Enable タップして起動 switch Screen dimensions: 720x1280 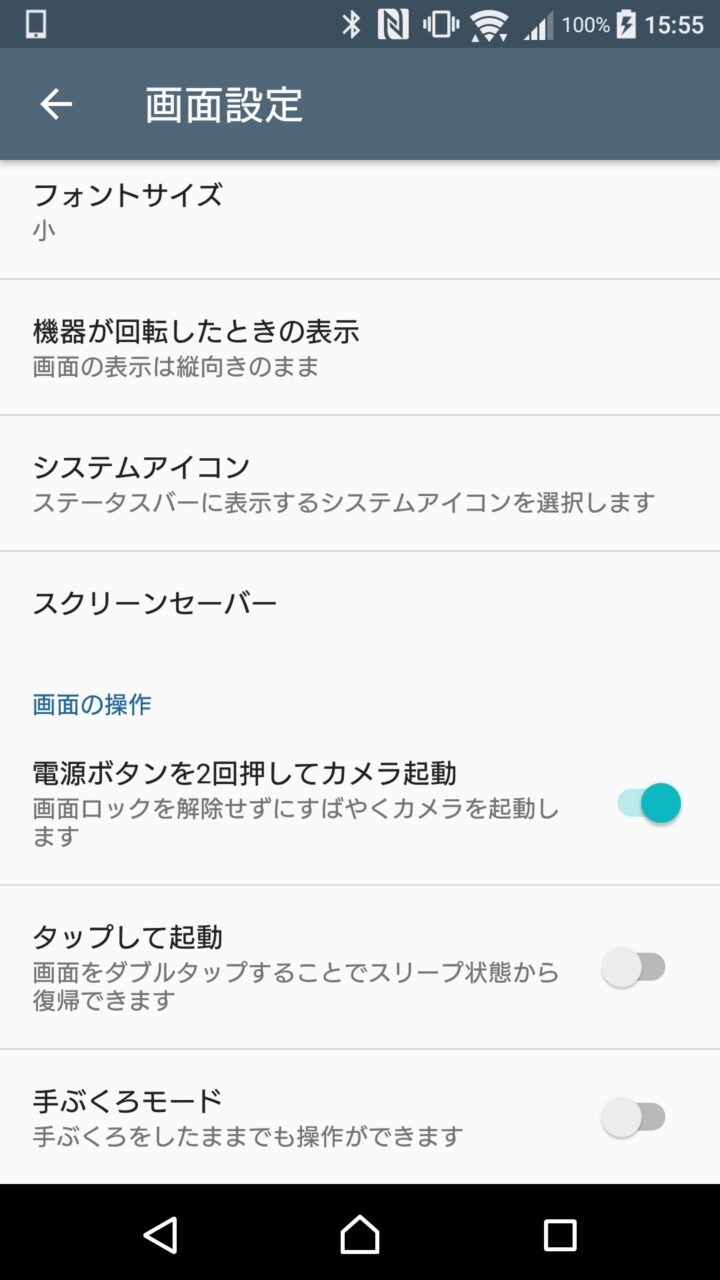coord(634,968)
